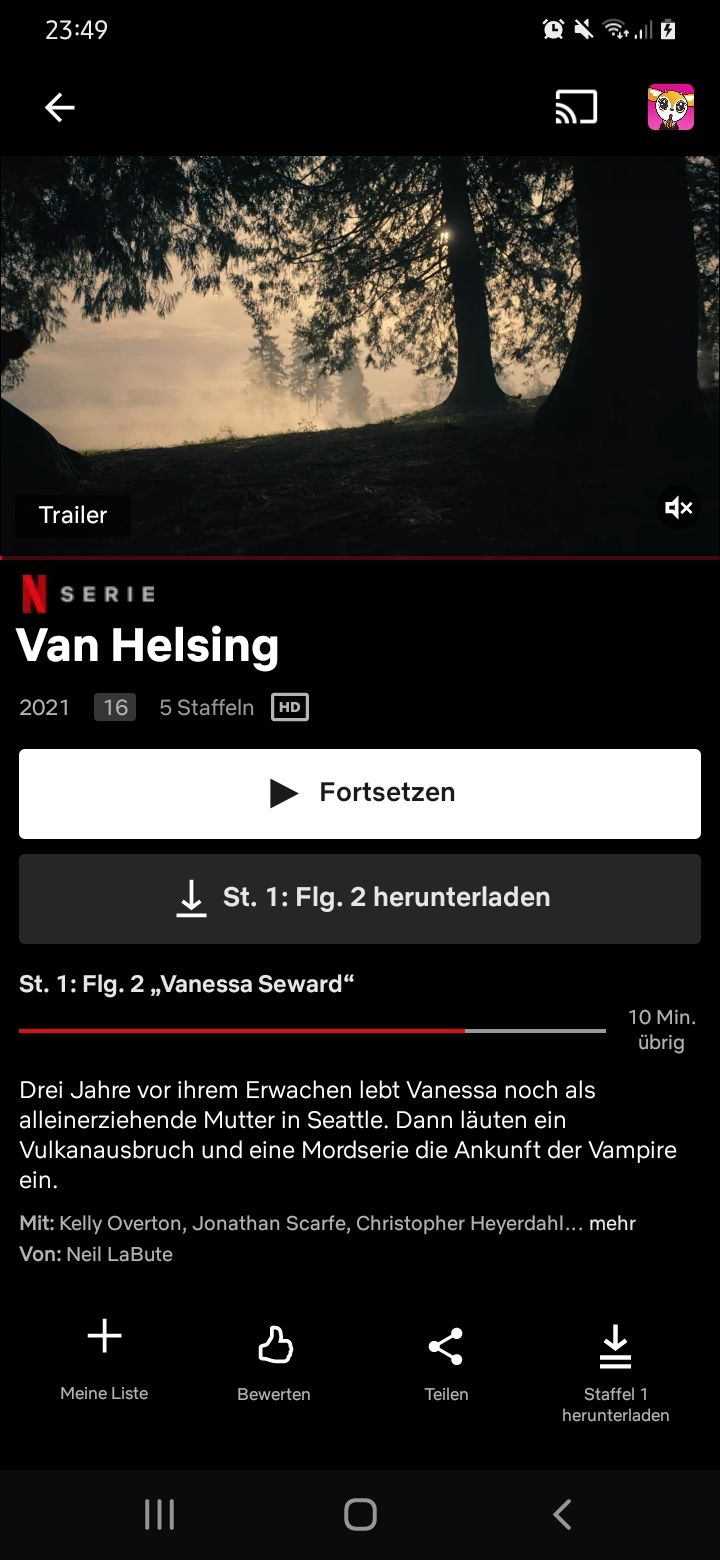Image resolution: width=720 pixels, height=1560 pixels.
Task: Go to the home screen
Action: click(360, 1514)
